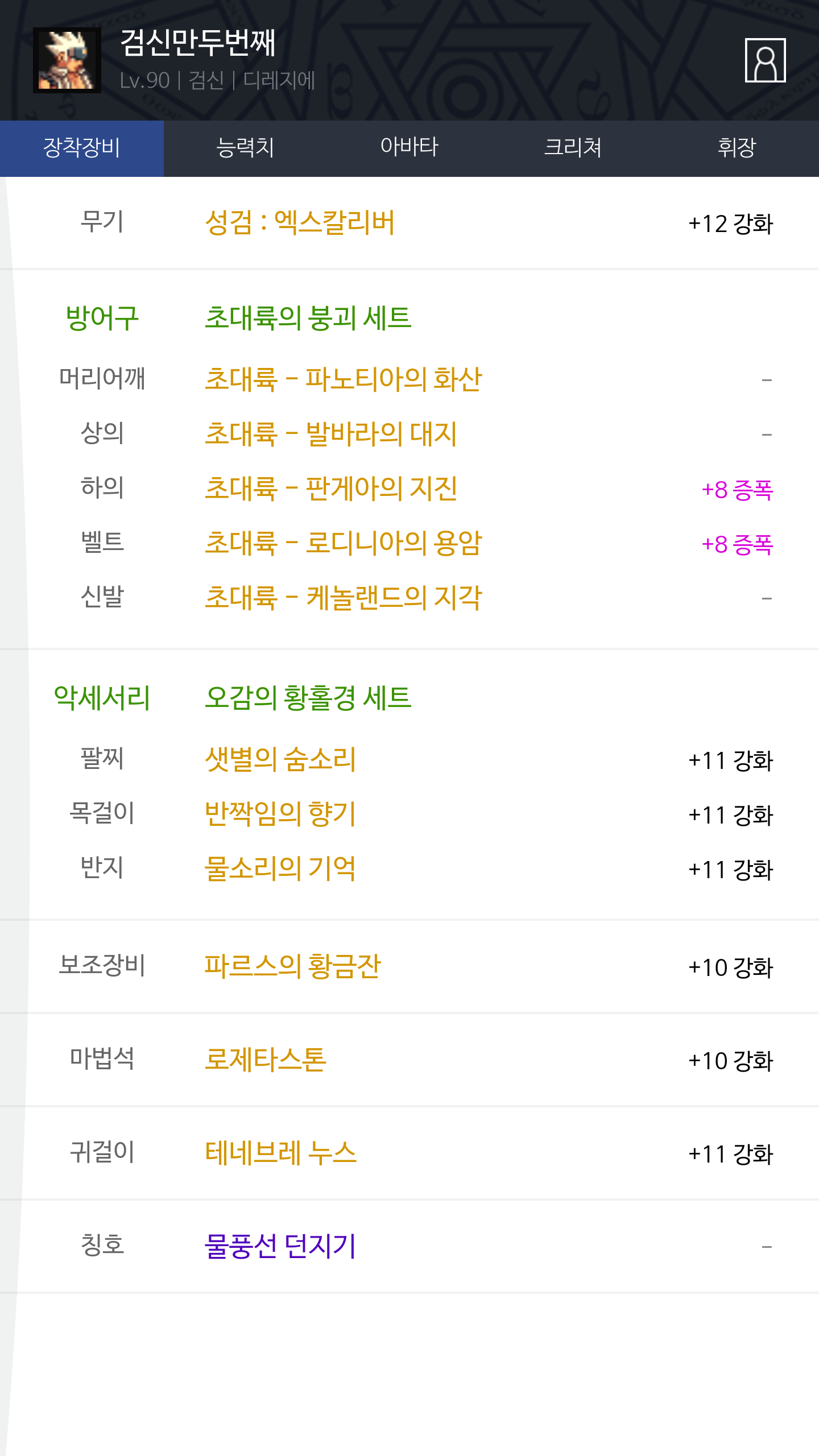
Task: View the 초대륙의 붕괴 세트 set
Action: (308, 318)
